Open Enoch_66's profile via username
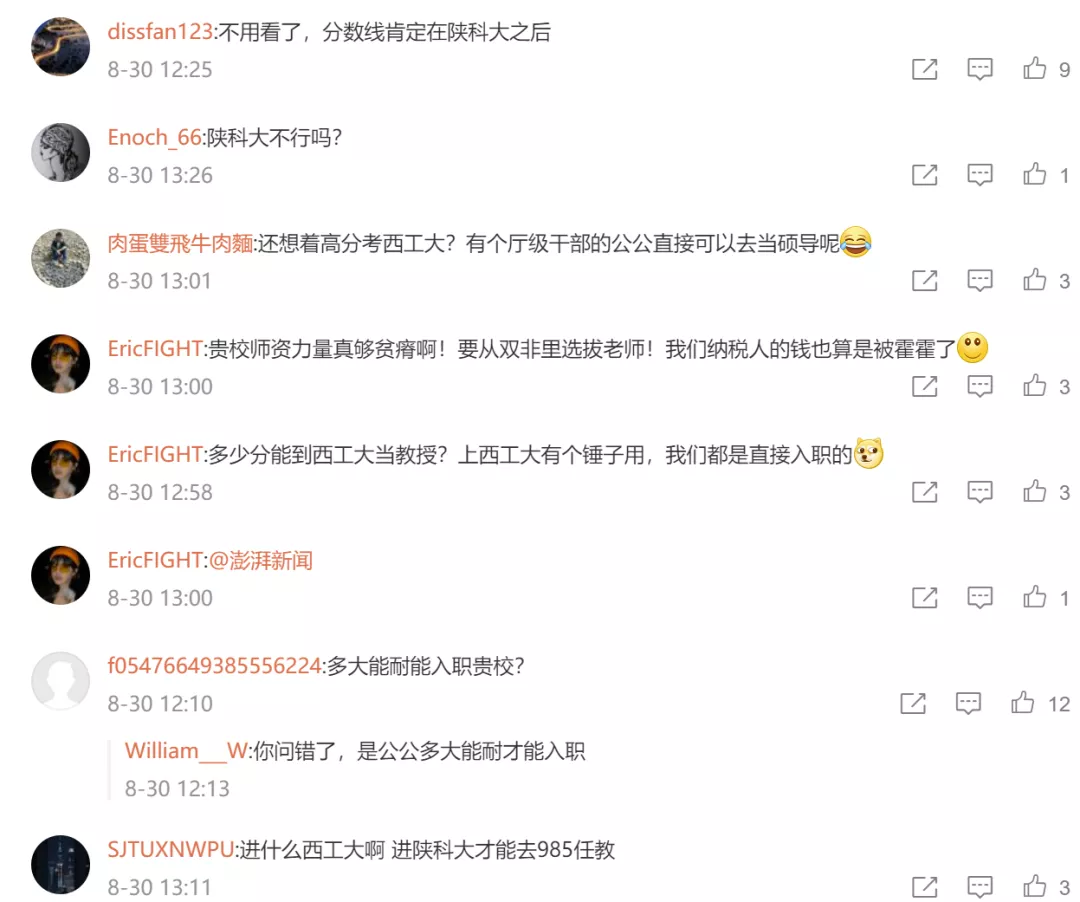 154,138
